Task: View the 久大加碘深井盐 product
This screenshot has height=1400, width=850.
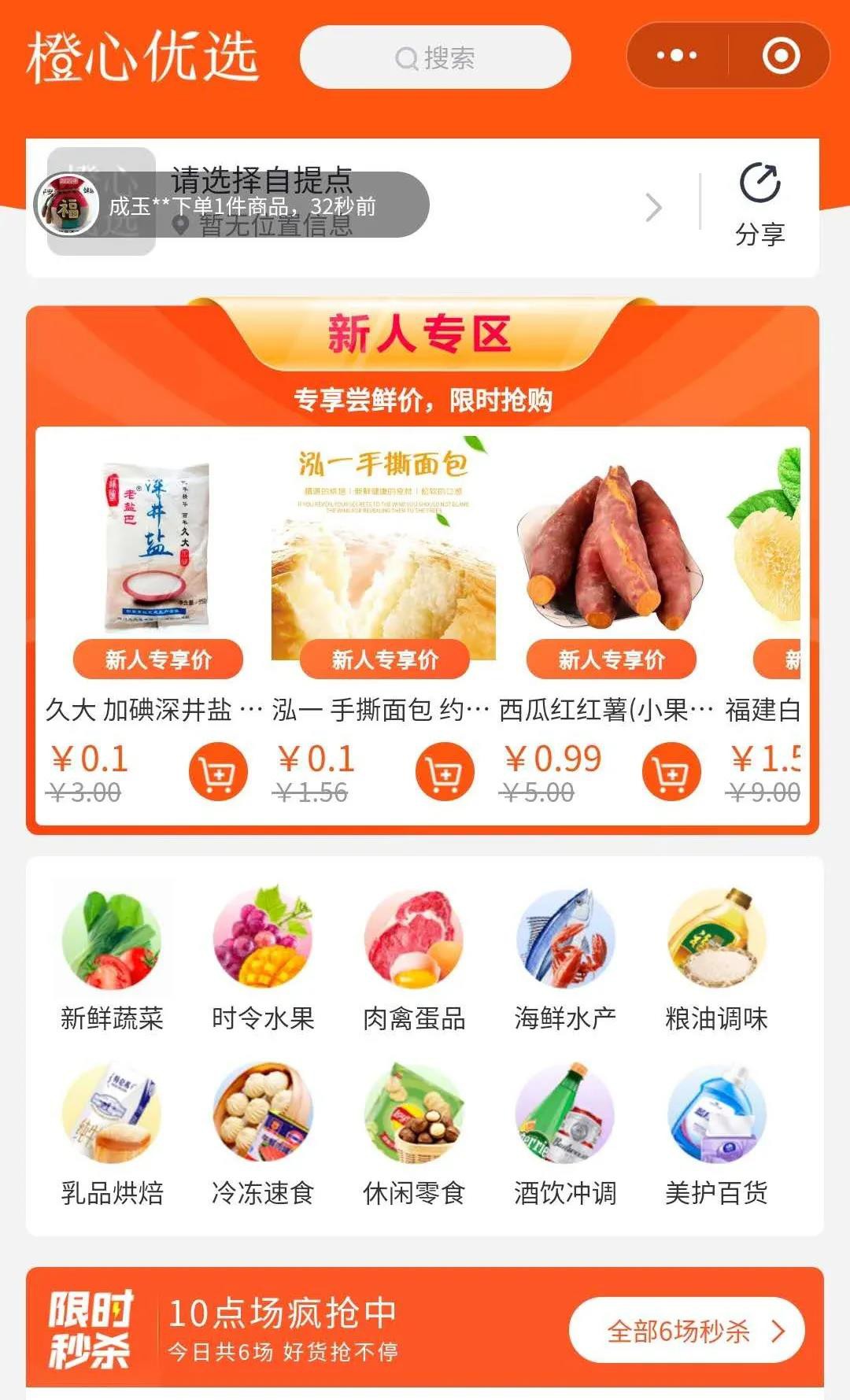Action: click(157, 551)
